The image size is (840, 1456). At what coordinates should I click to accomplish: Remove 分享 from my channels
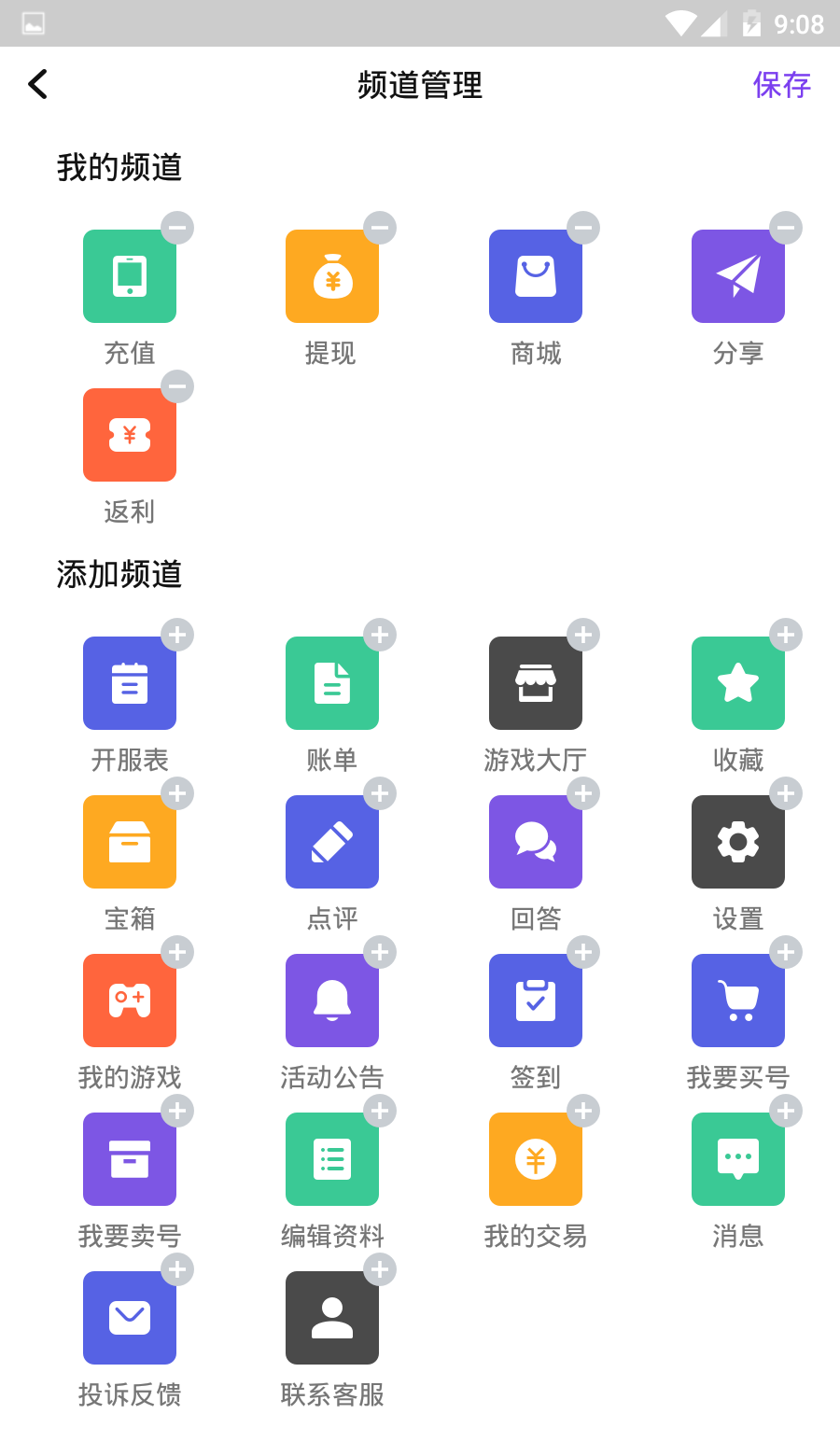786,228
